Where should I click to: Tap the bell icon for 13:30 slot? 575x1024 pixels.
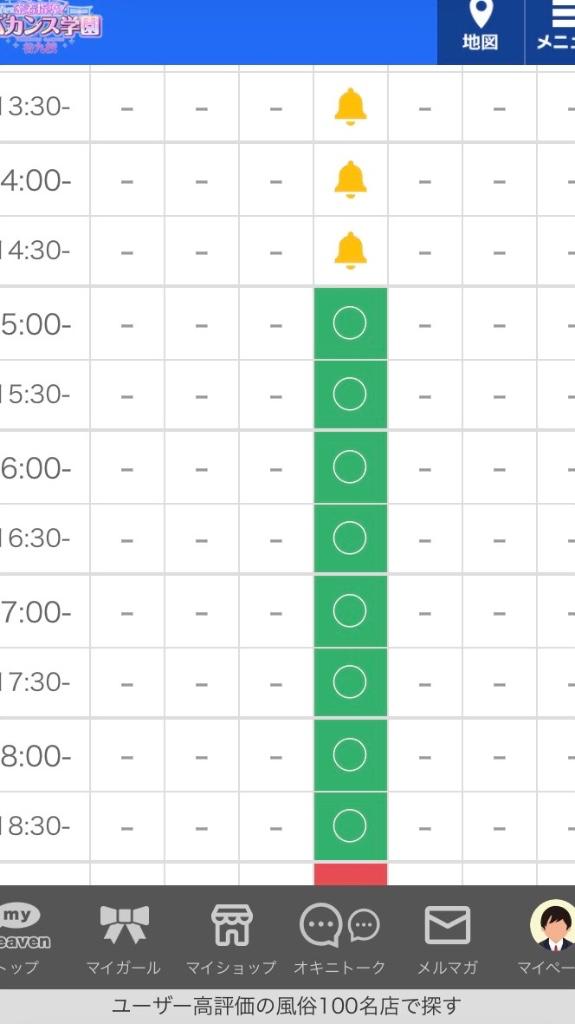click(x=350, y=106)
